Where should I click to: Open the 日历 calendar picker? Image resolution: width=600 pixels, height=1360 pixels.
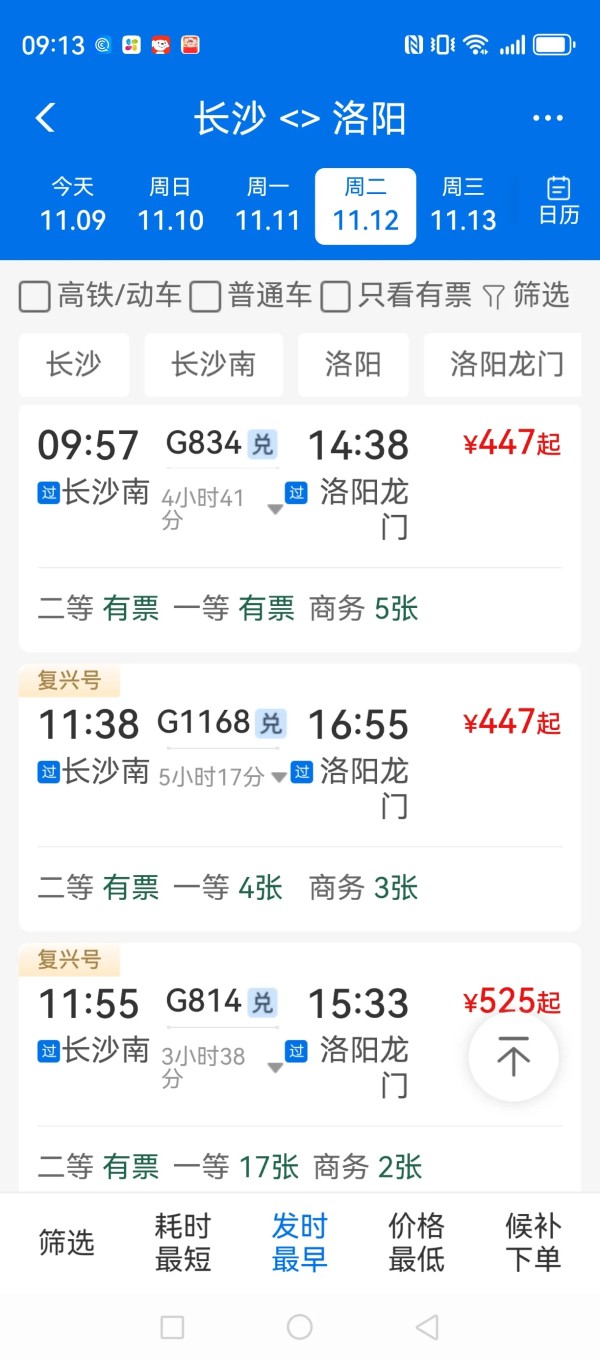pyautogui.click(x=558, y=200)
